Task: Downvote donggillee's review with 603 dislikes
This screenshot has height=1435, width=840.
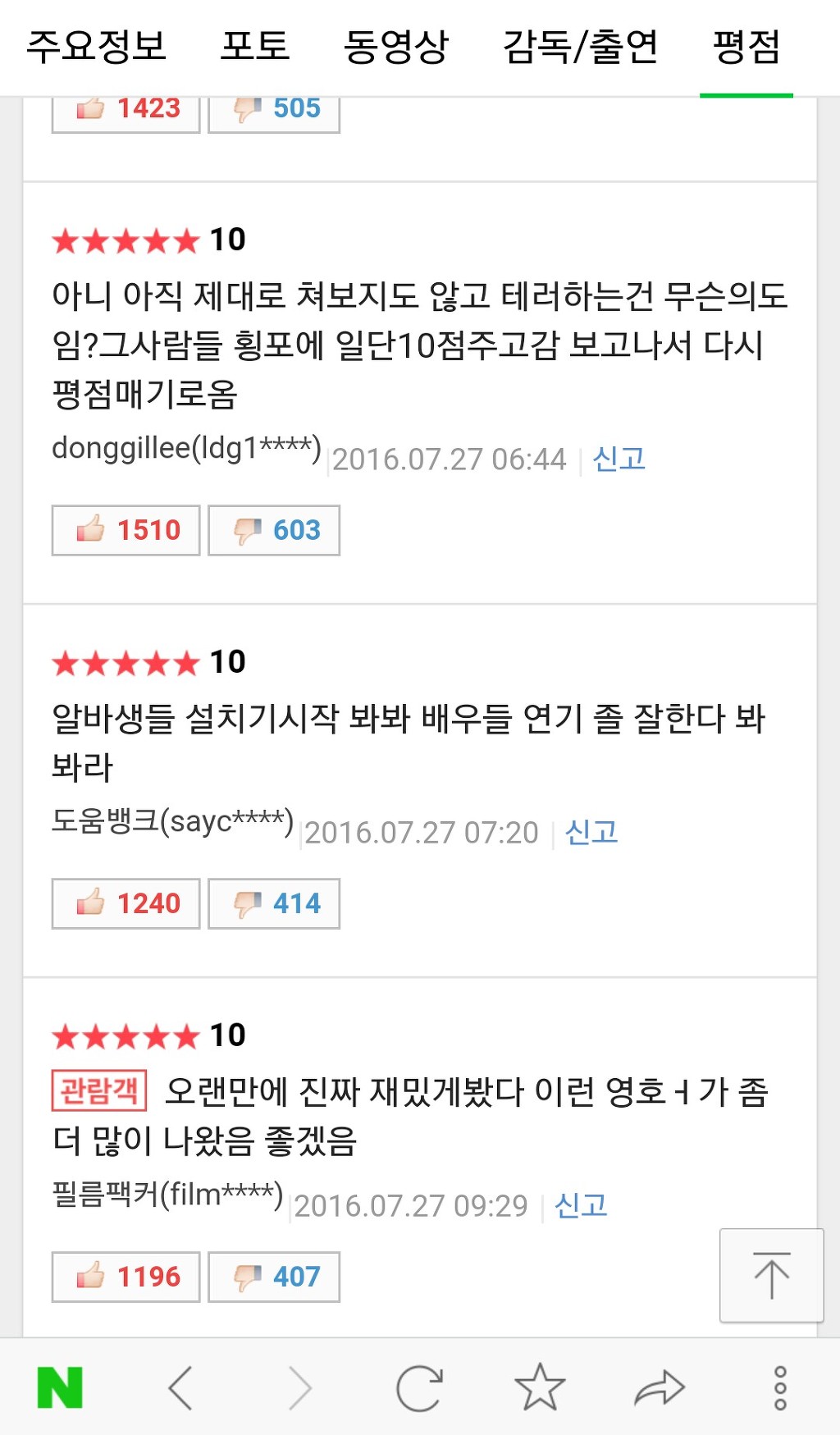Action: coord(274,530)
